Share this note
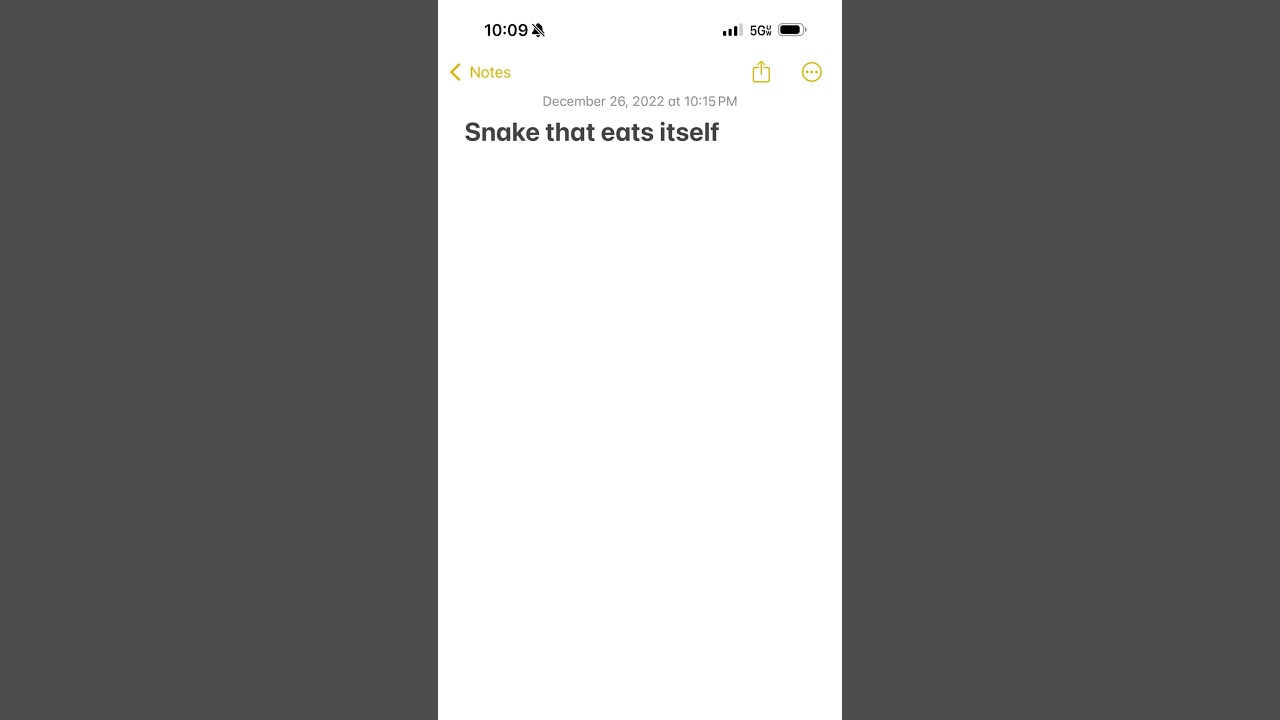 (x=761, y=72)
